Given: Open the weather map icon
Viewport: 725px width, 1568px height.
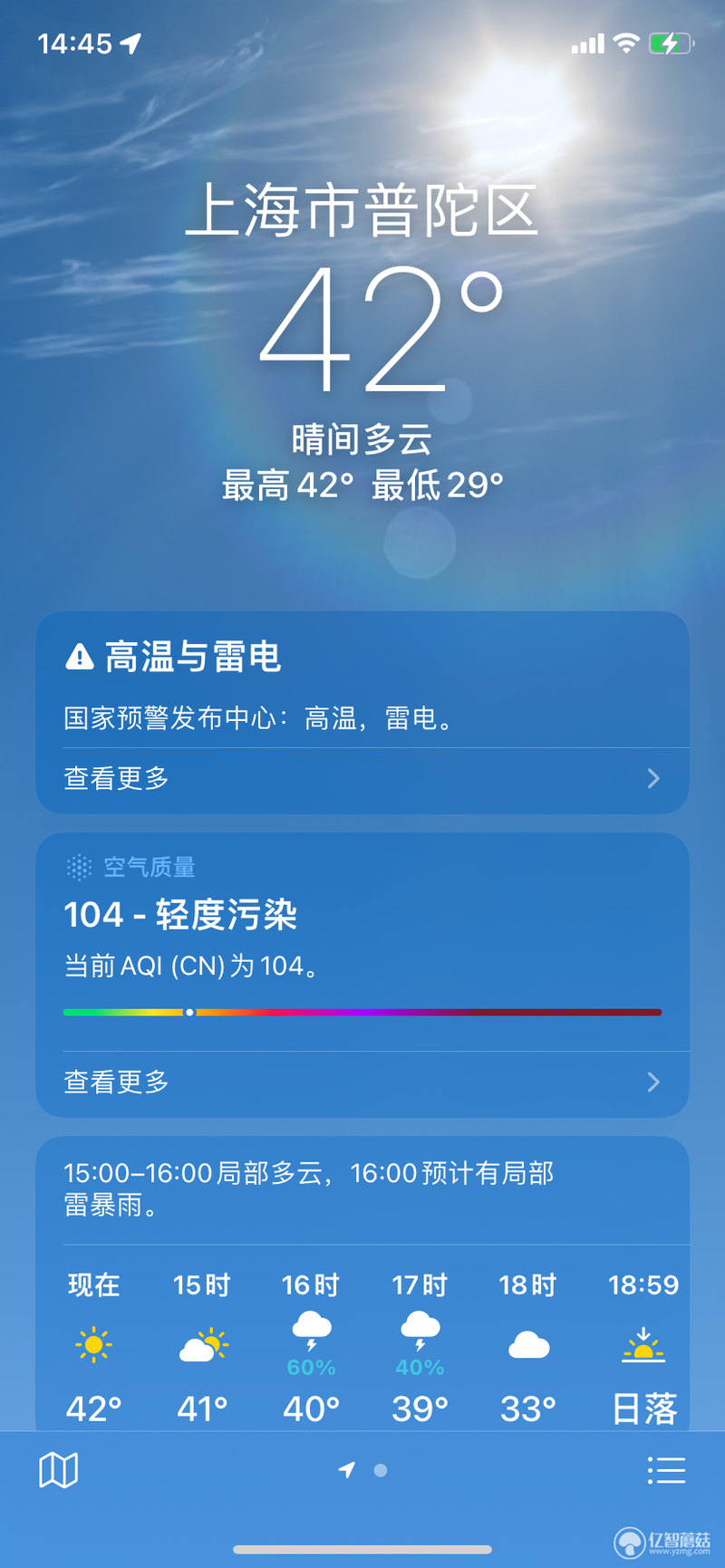Looking at the screenshot, I should tap(59, 1469).
